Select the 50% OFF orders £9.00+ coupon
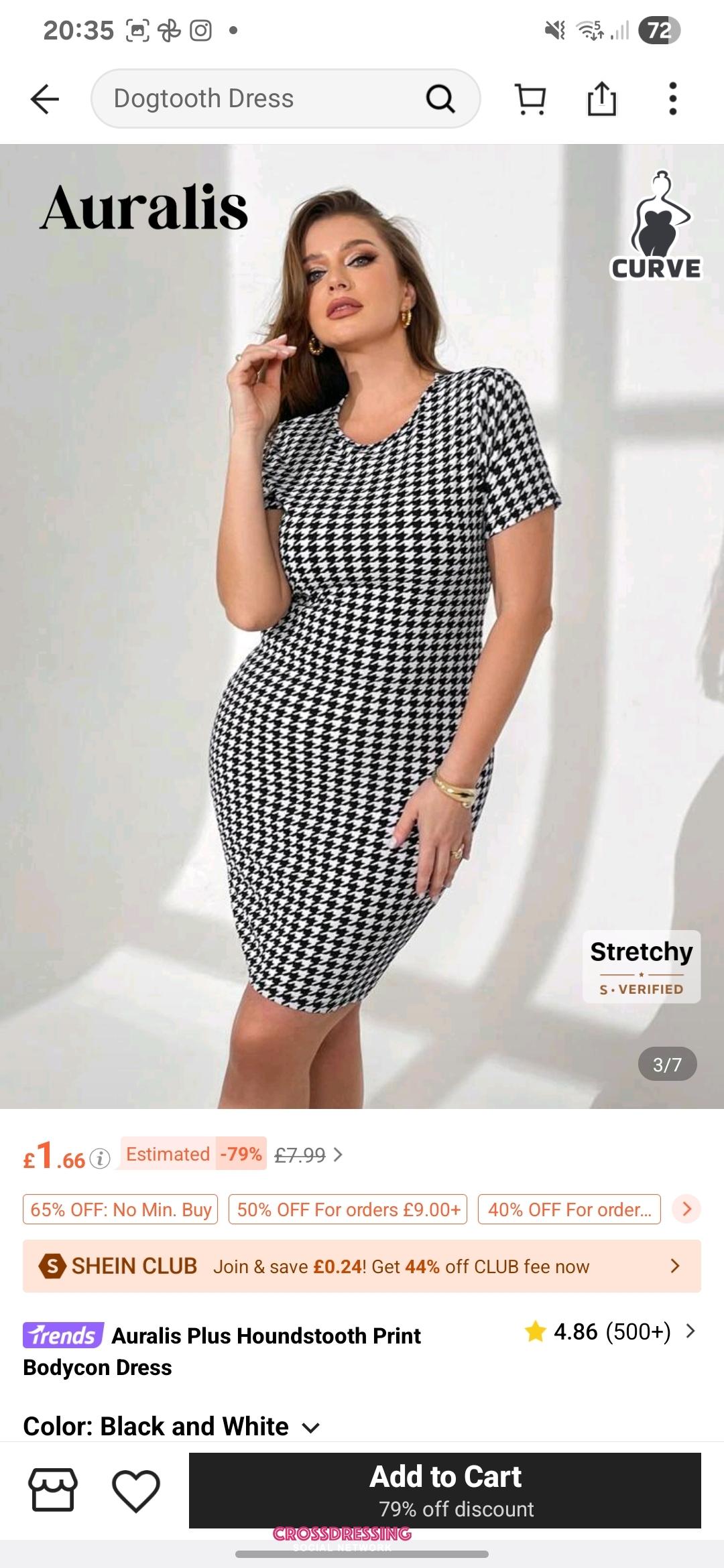The image size is (724, 1568). [348, 1210]
